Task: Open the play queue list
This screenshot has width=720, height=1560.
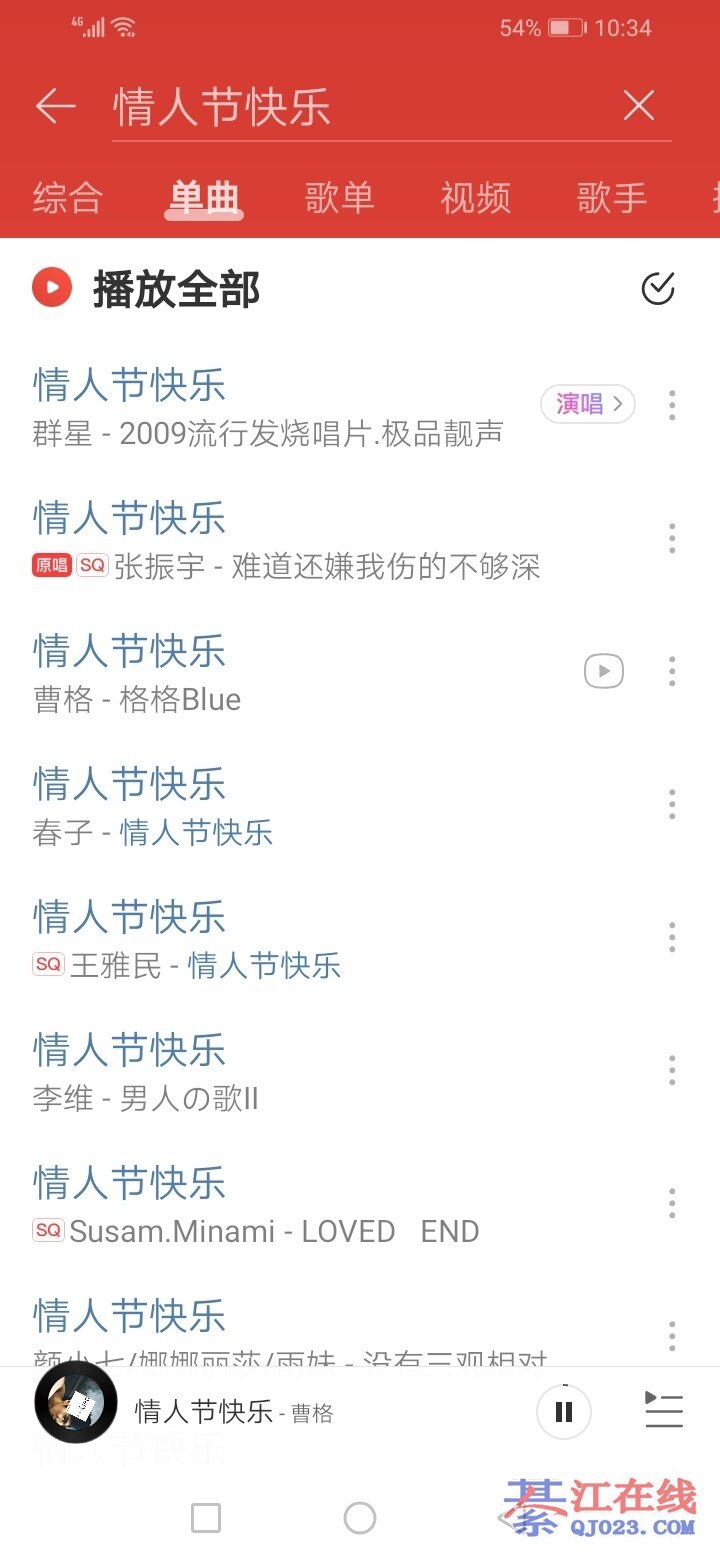Action: 663,1411
